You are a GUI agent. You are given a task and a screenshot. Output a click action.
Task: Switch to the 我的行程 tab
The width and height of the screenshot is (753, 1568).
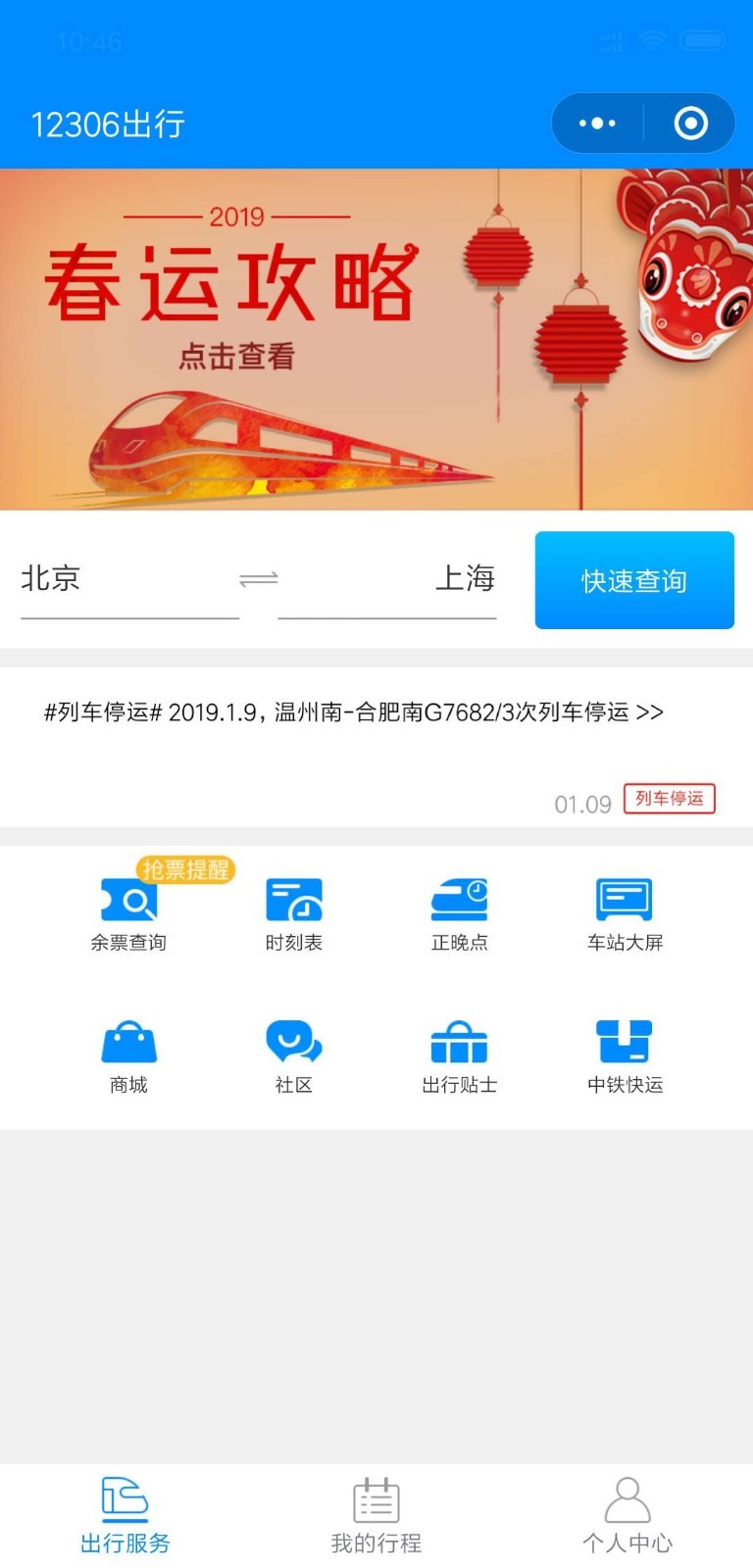(376, 1515)
